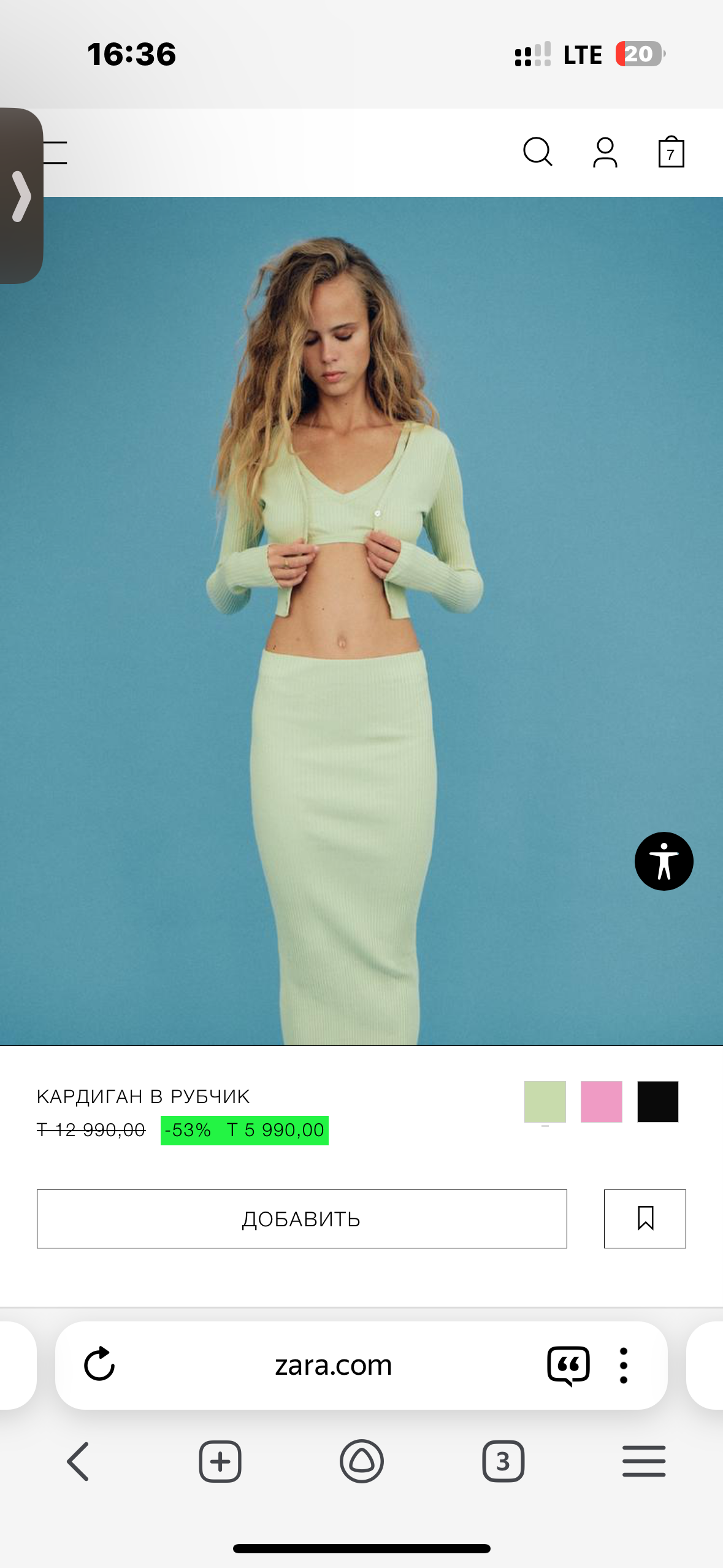Open the browser main menu
Viewport: 723px width, 1568px height.
coord(644,1461)
